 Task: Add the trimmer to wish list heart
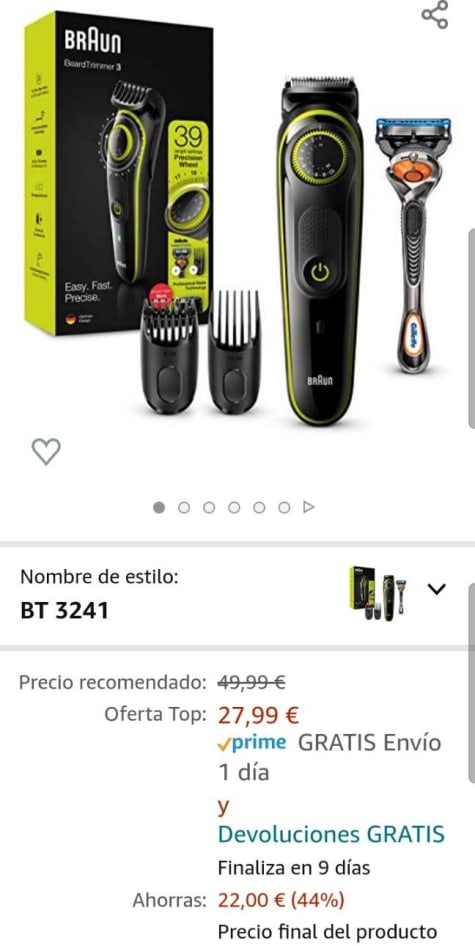[x=46, y=451]
